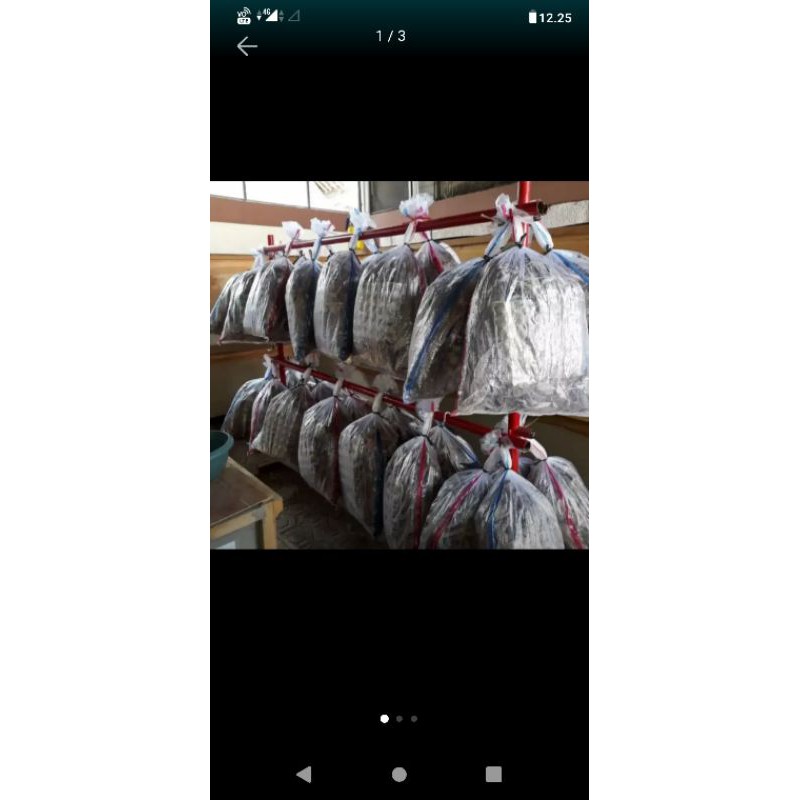
Task: Tap the back arrow in the image viewer
Action: (247, 46)
